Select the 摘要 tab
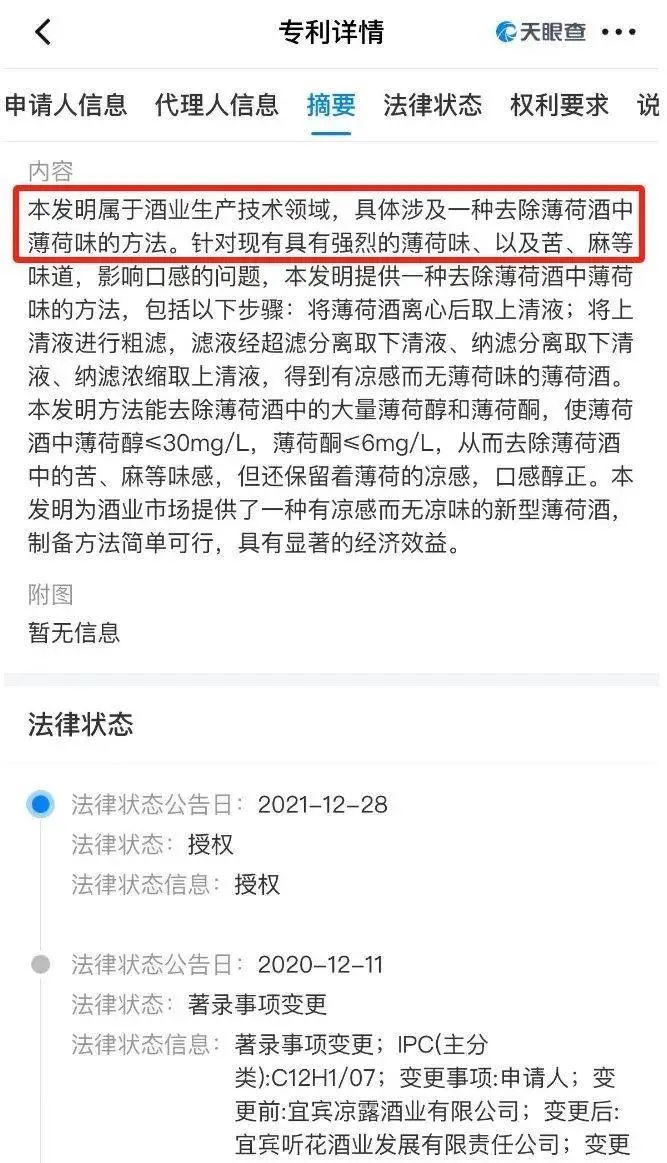 331,105
